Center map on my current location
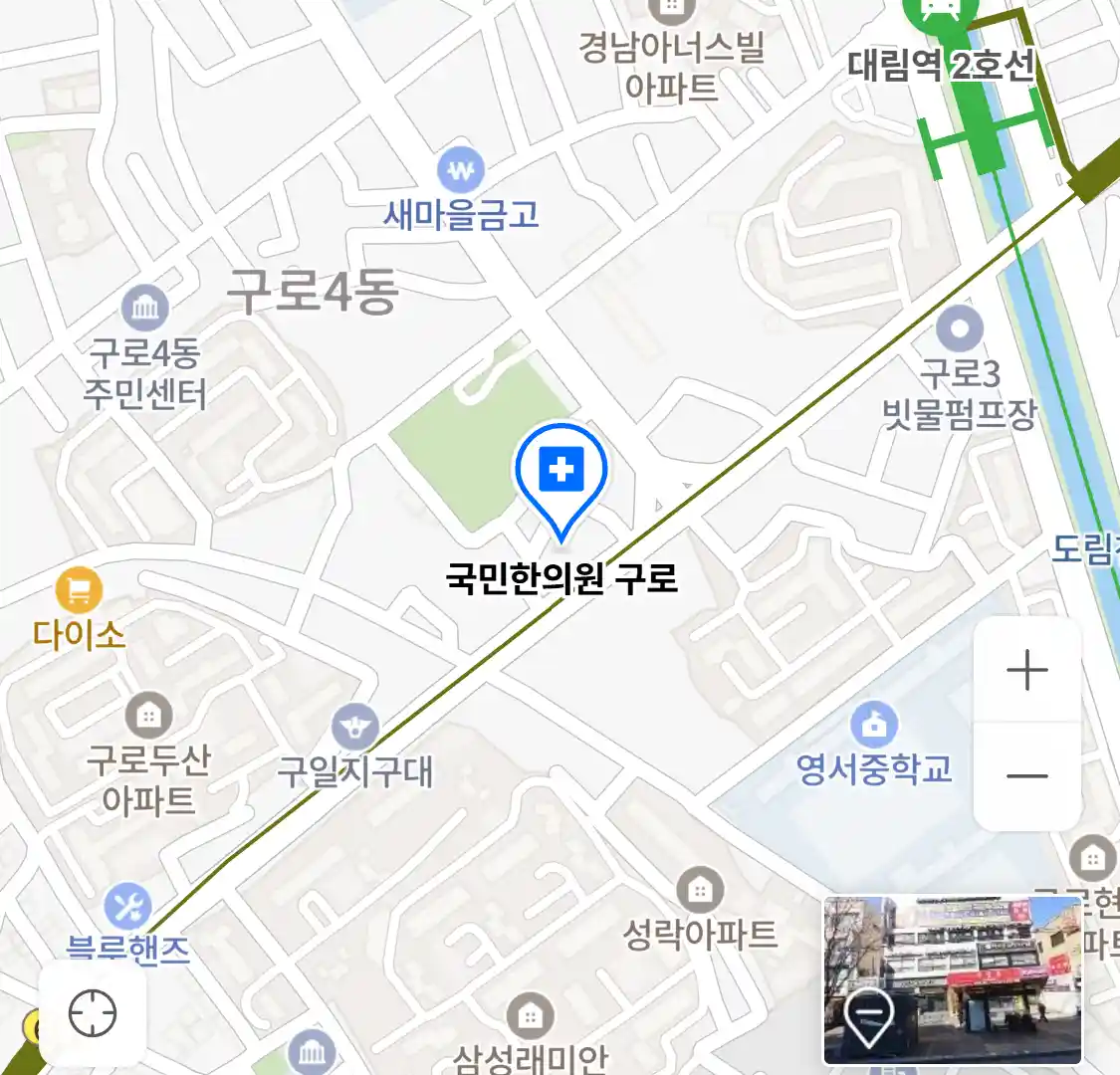This screenshot has height=1075, width=1120. click(93, 1014)
